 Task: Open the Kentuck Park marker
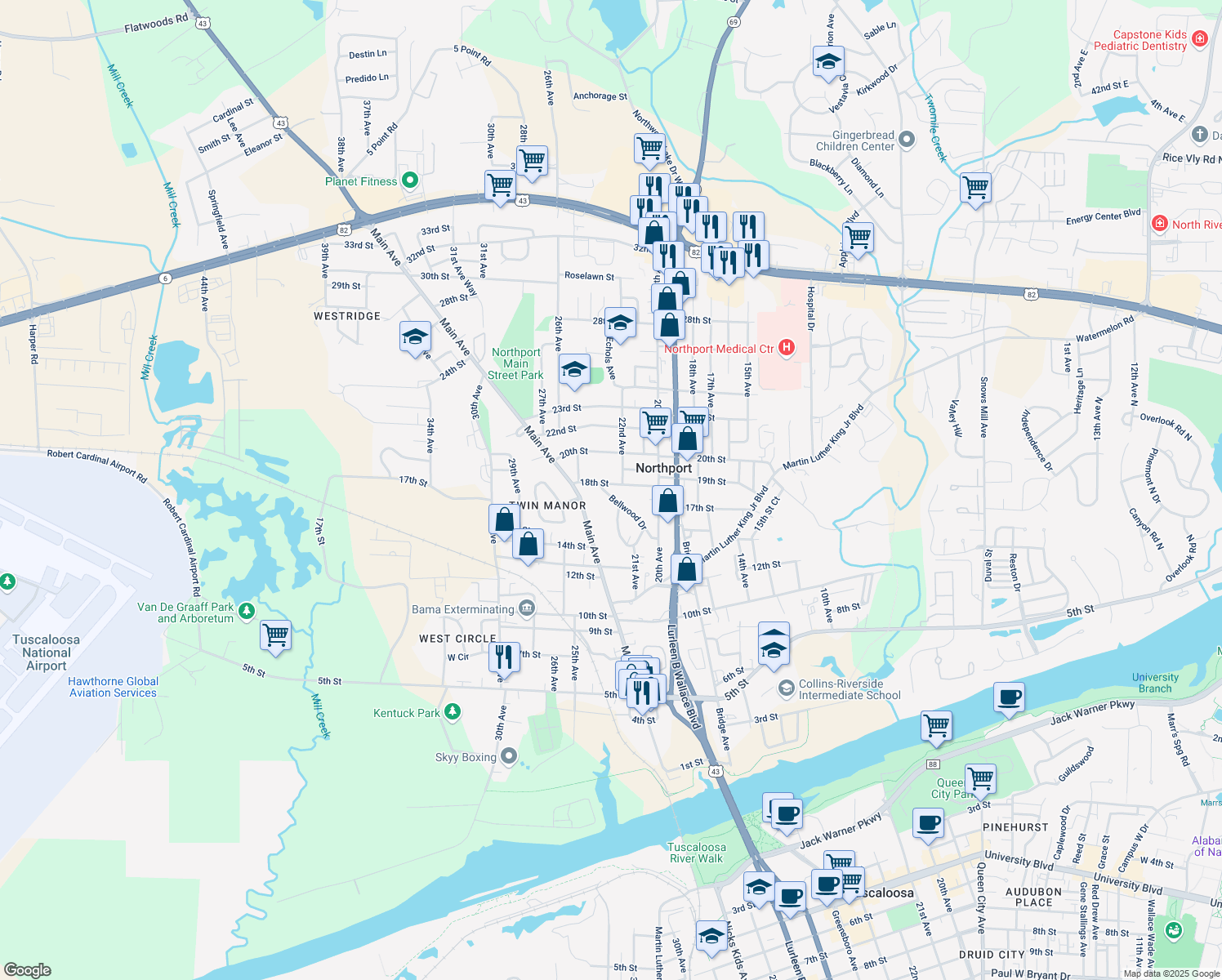tap(452, 713)
